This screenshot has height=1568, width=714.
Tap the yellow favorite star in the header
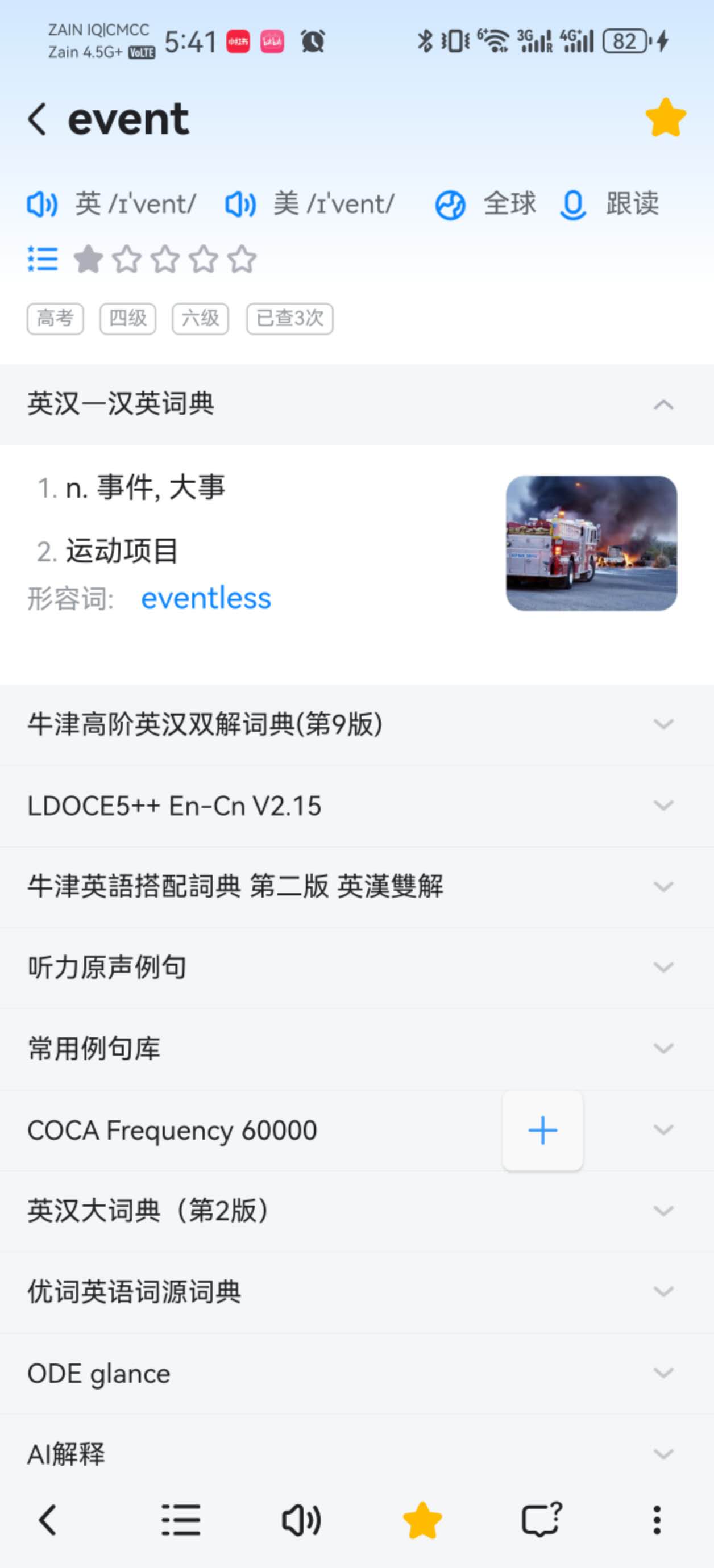click(x=665, y=118)
